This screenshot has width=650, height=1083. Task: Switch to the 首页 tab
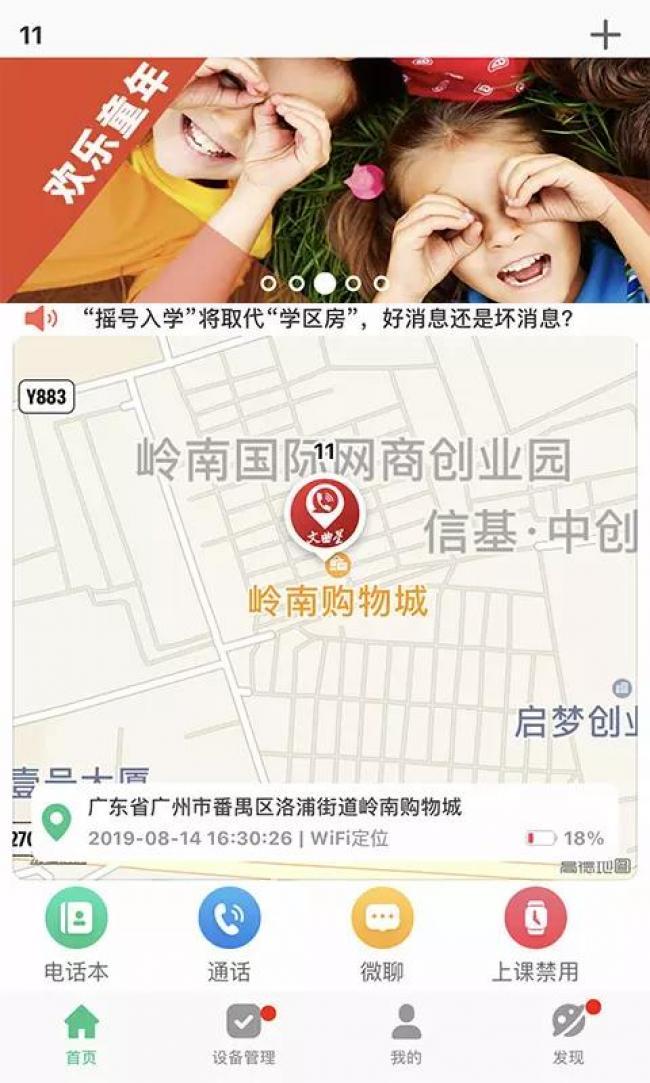click(x=81, y=1036)
